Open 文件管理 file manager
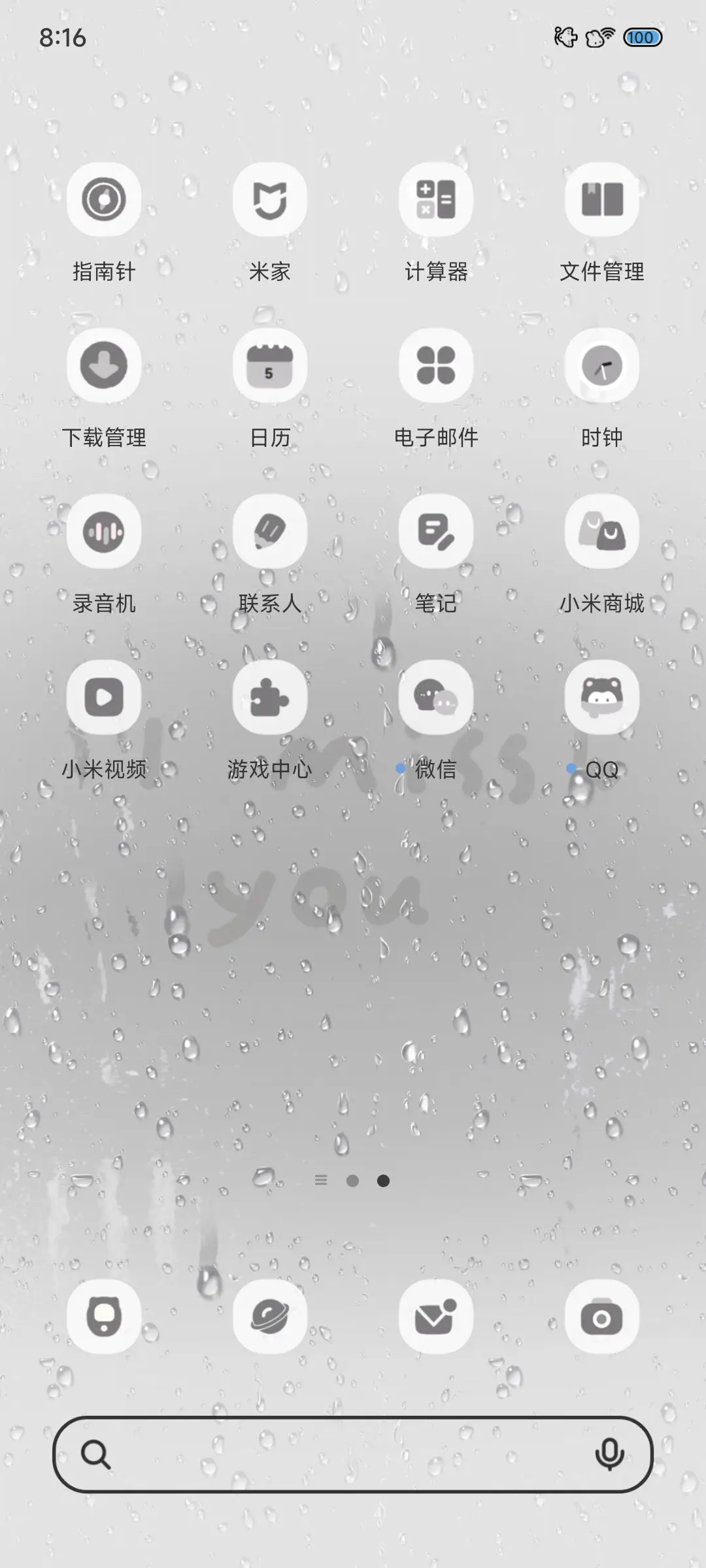706x1568 pixels. click(603, 201)
